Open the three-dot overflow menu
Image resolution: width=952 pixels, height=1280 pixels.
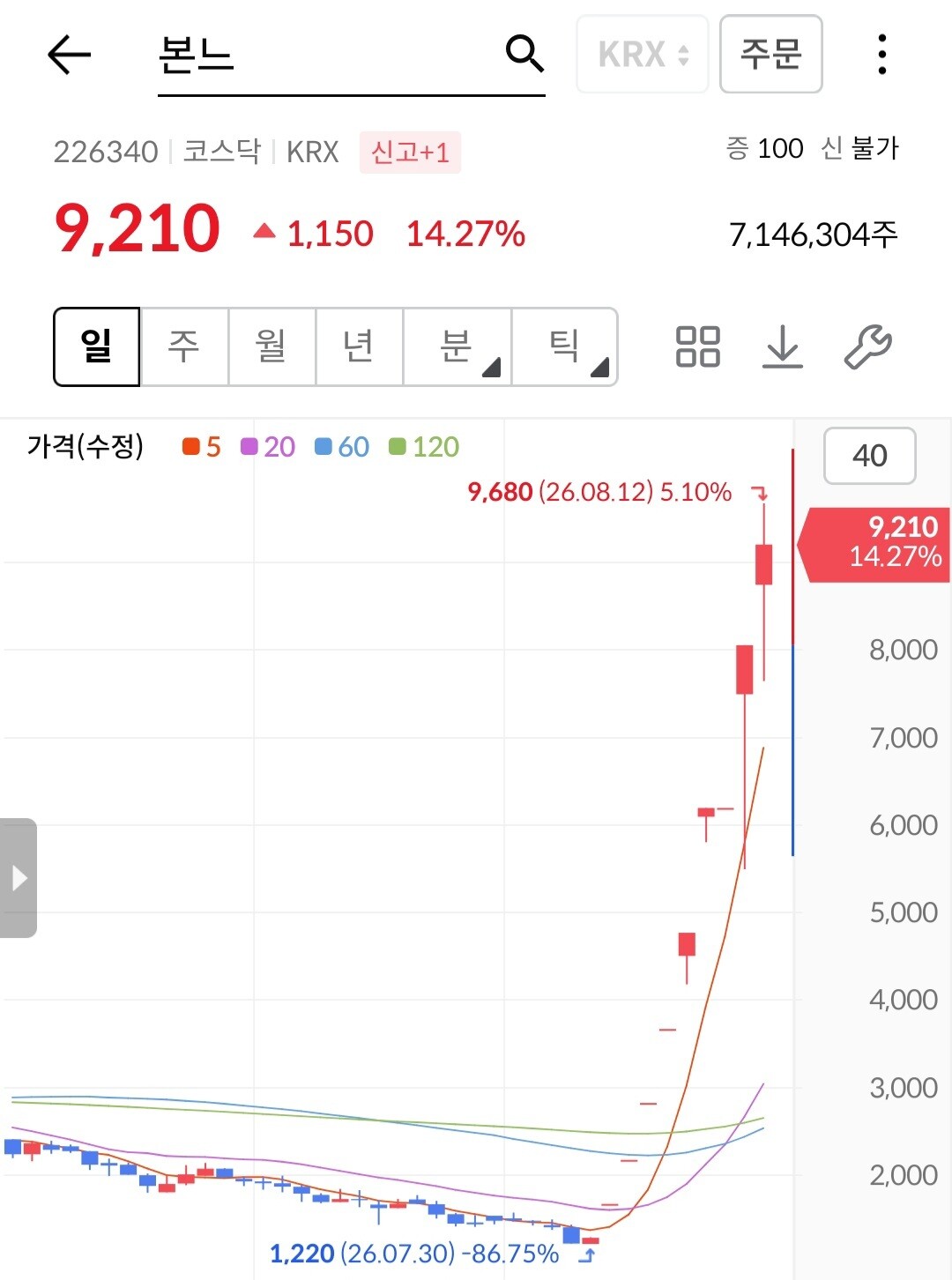[x=881, y=55]
